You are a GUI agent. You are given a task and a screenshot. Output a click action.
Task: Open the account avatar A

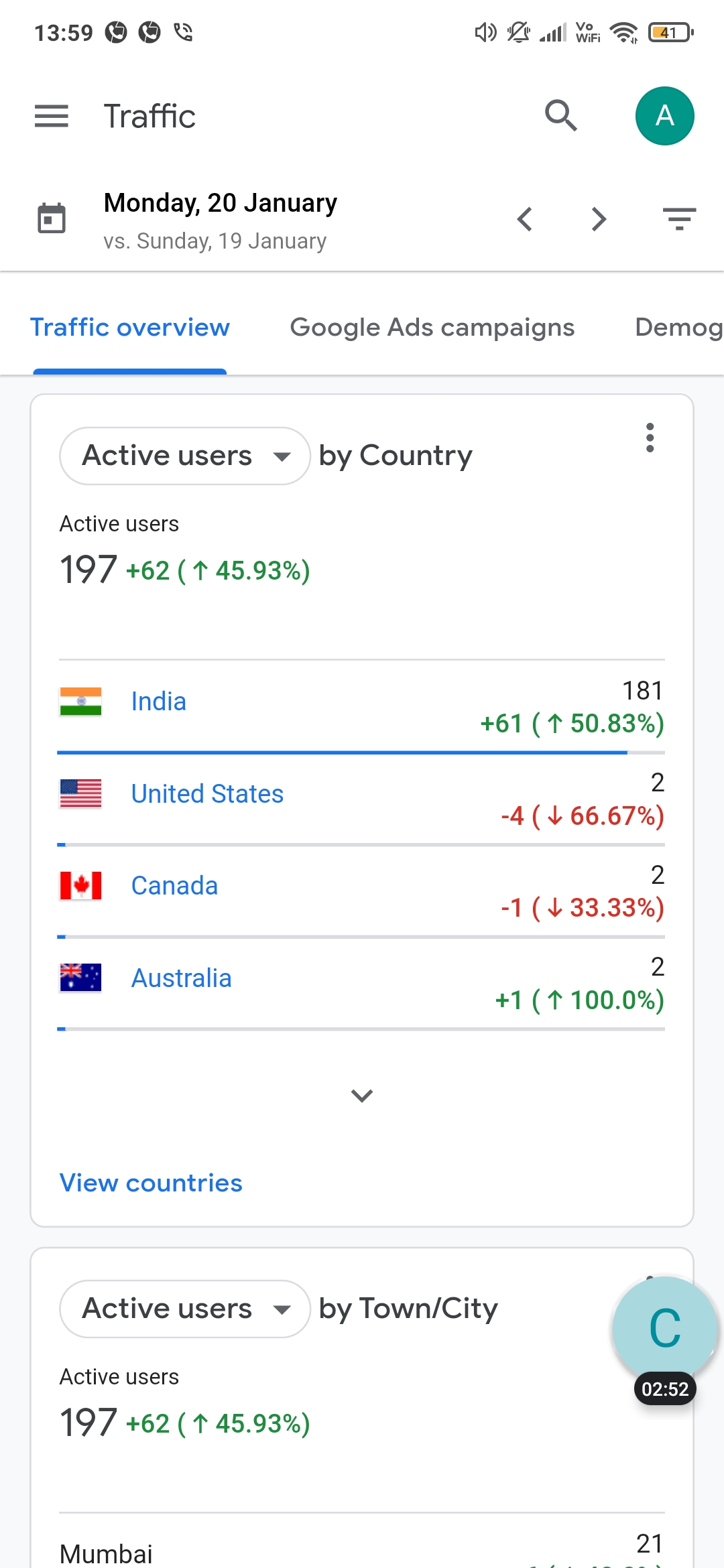click(664, 116)
